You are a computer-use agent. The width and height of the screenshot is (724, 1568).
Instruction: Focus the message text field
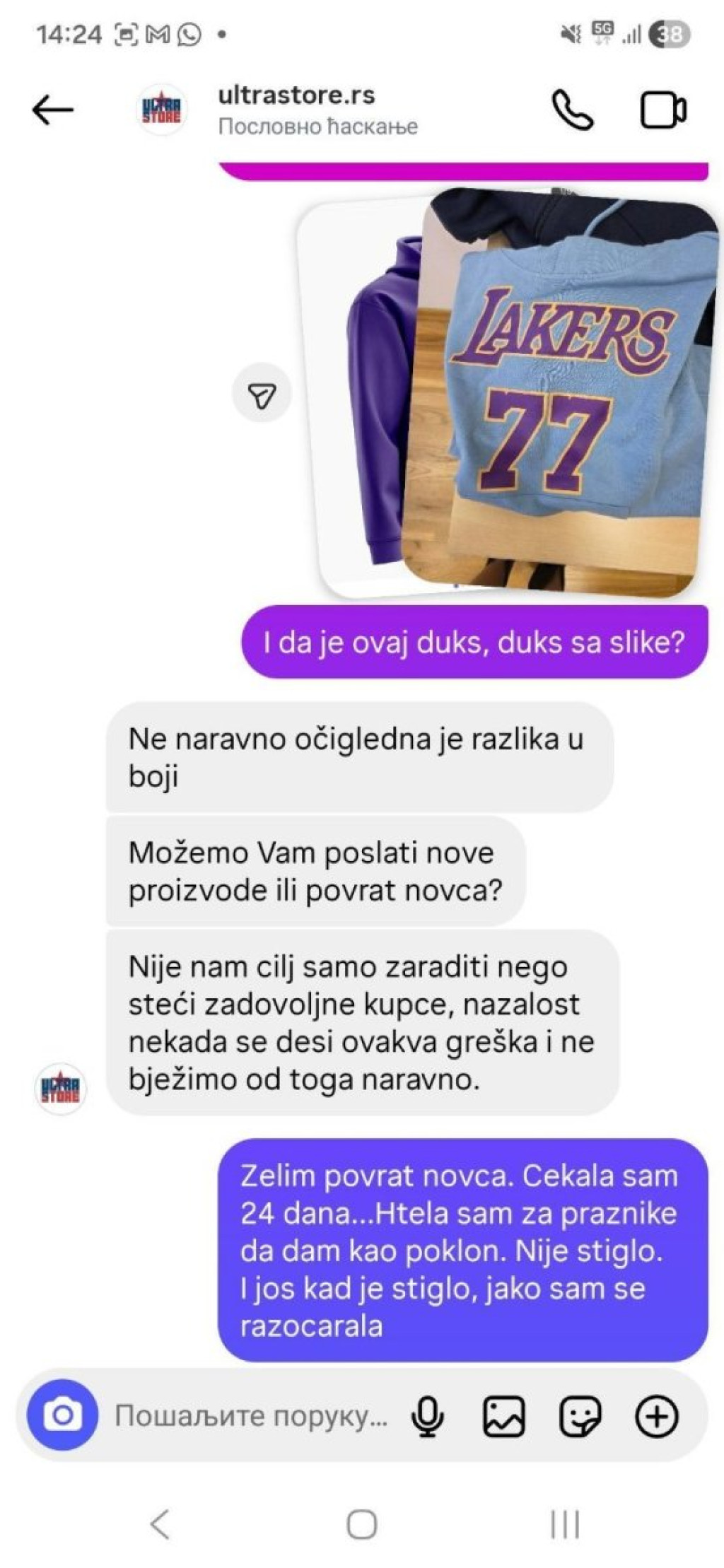251,1415
